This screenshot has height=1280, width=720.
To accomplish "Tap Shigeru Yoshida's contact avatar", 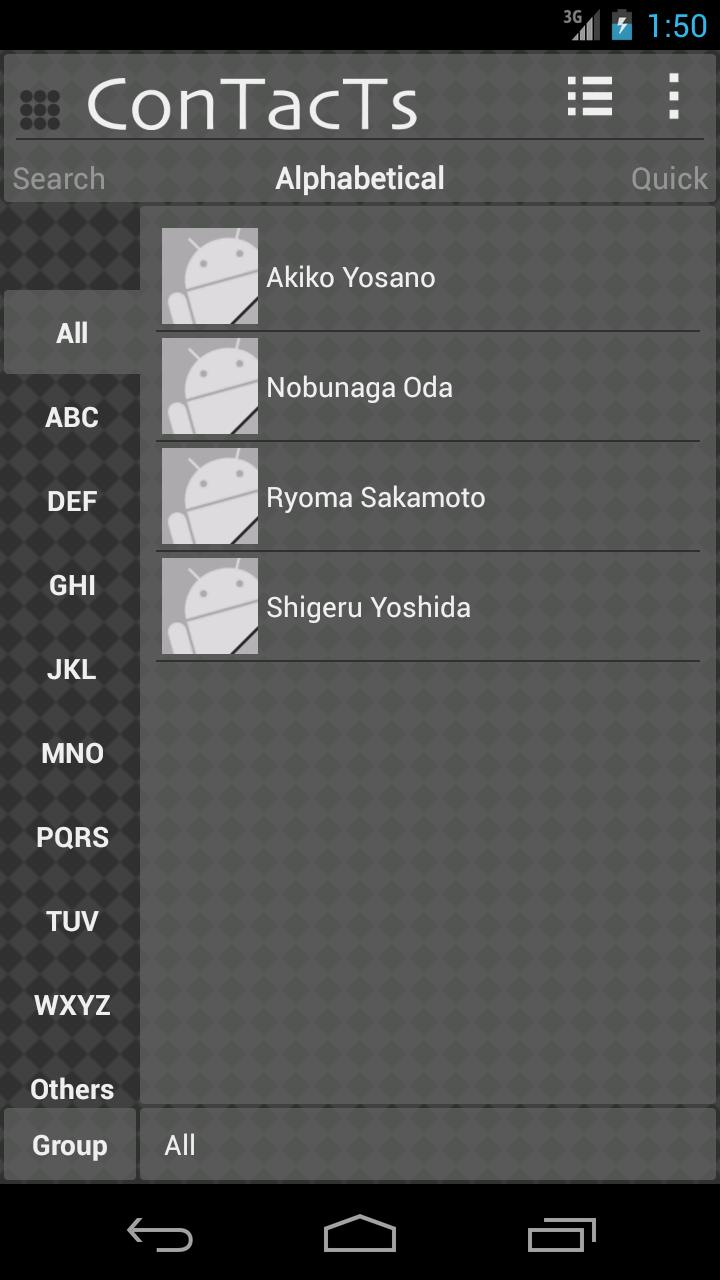I will click(209, 606).
